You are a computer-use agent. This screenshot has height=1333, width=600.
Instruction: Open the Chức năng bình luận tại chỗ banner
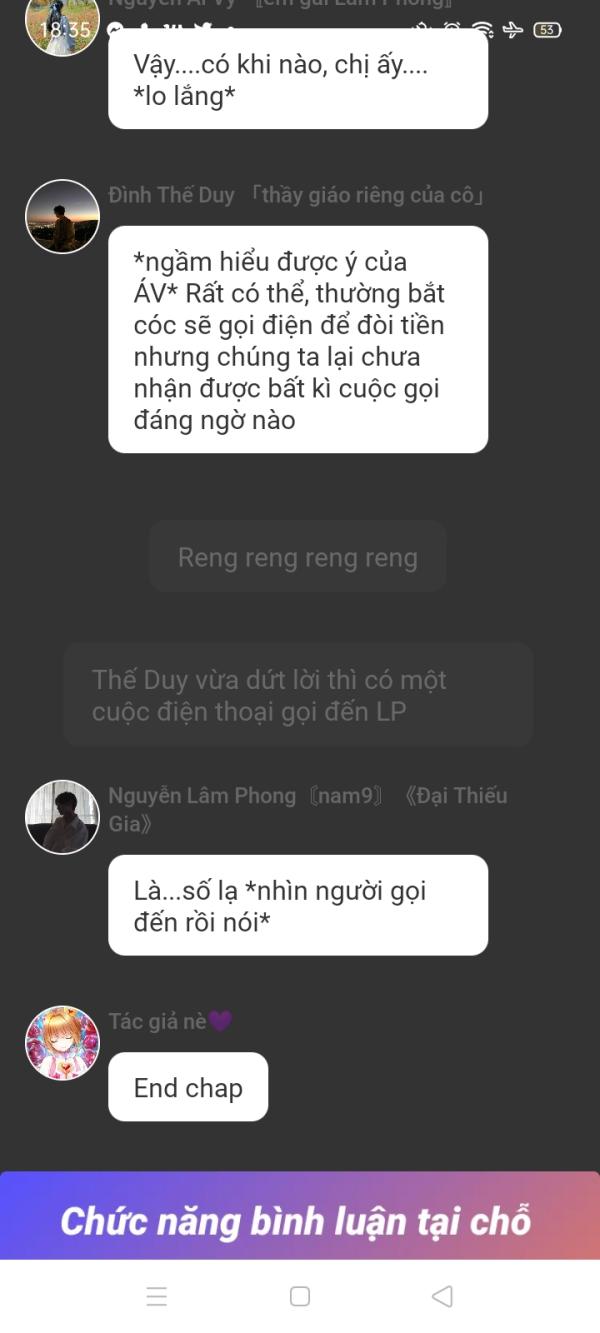(x=299, y=1219)
